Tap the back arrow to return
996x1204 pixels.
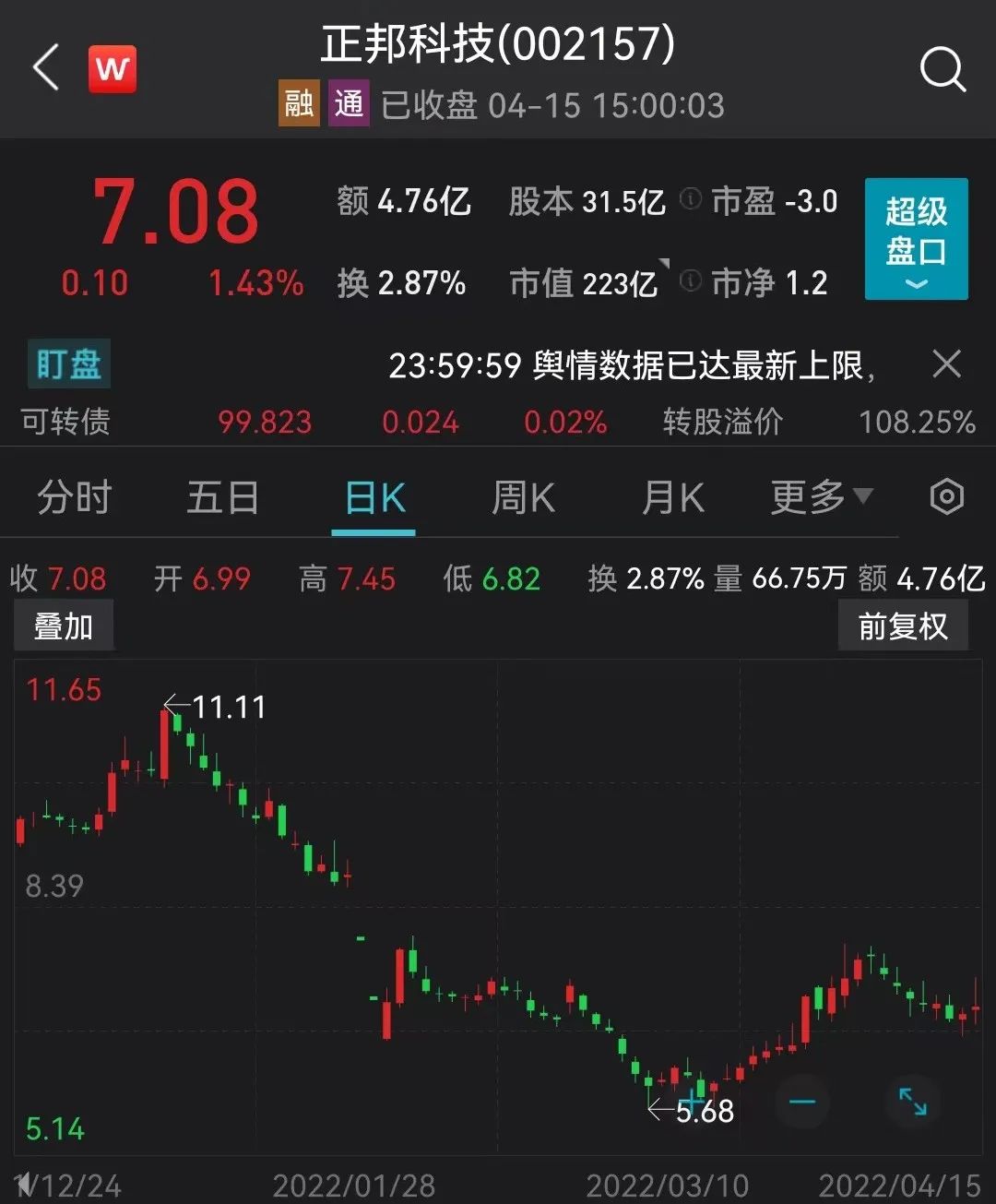point(43,69)
